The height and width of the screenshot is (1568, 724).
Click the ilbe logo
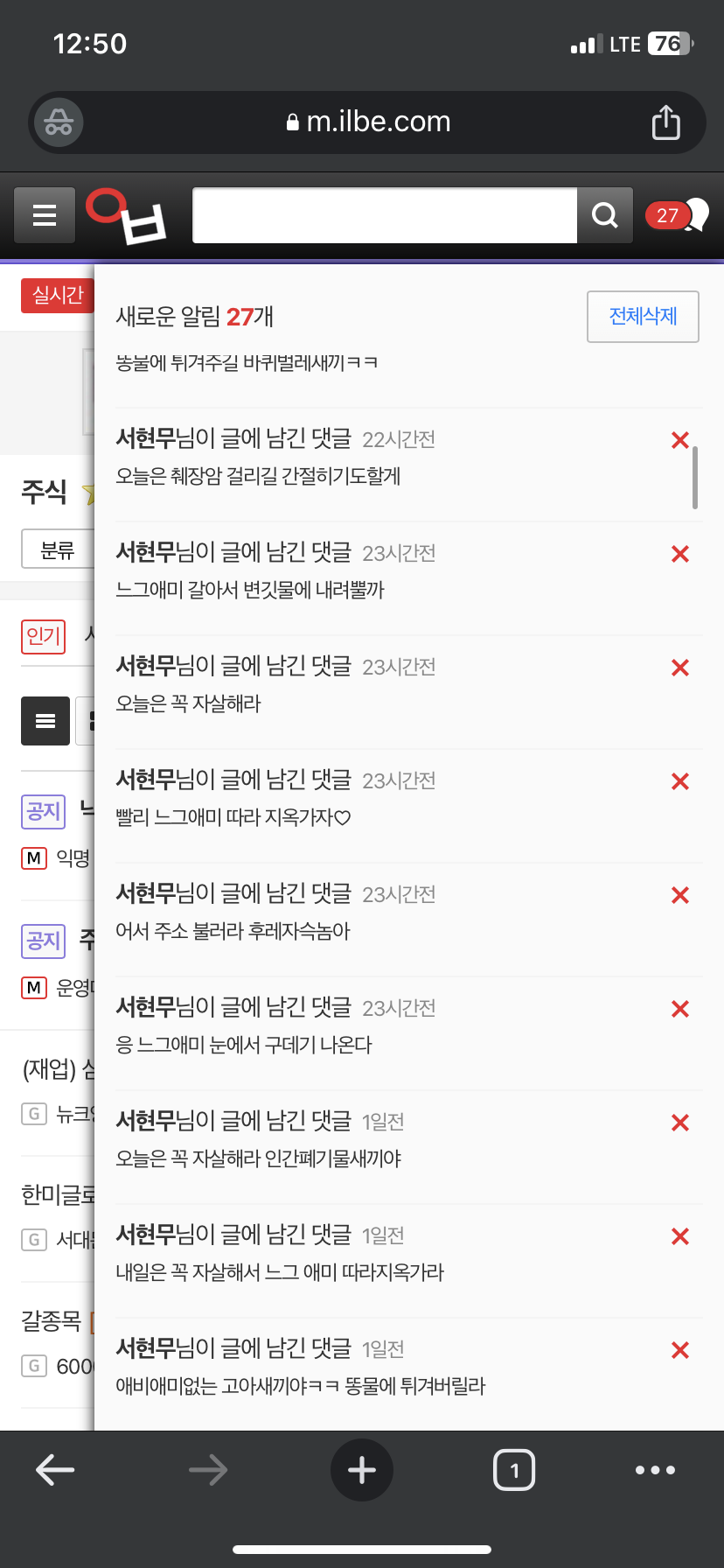125,215
